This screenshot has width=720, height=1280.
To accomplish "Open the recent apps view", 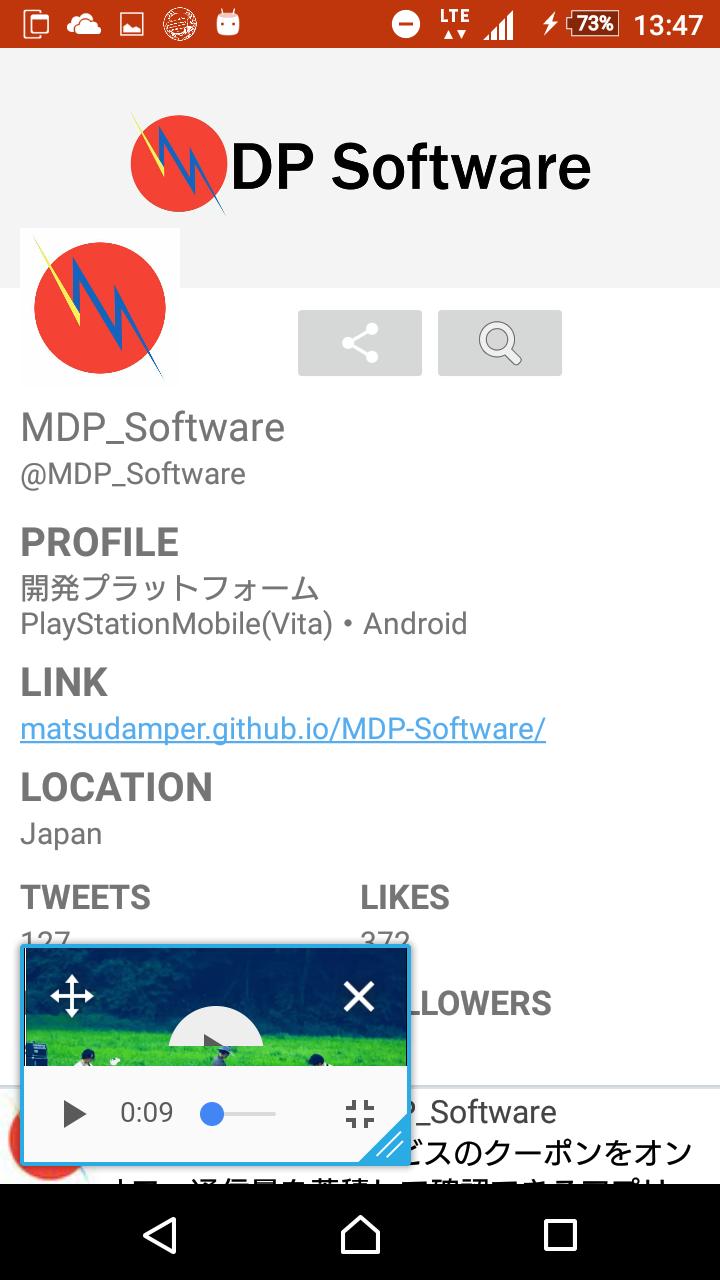I will [560, 1235].
